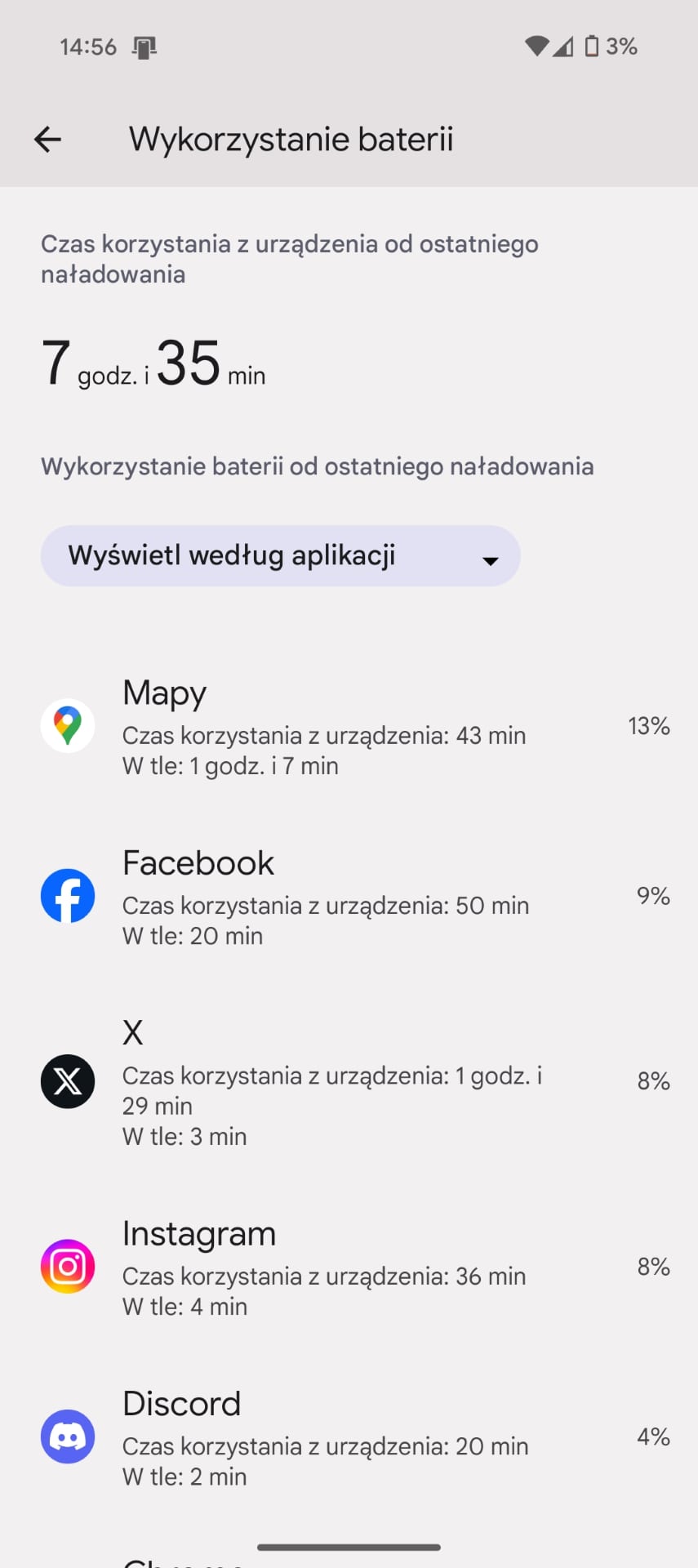Open battery details for Mapy
The image size is (698, 1568).
(349, 726)
